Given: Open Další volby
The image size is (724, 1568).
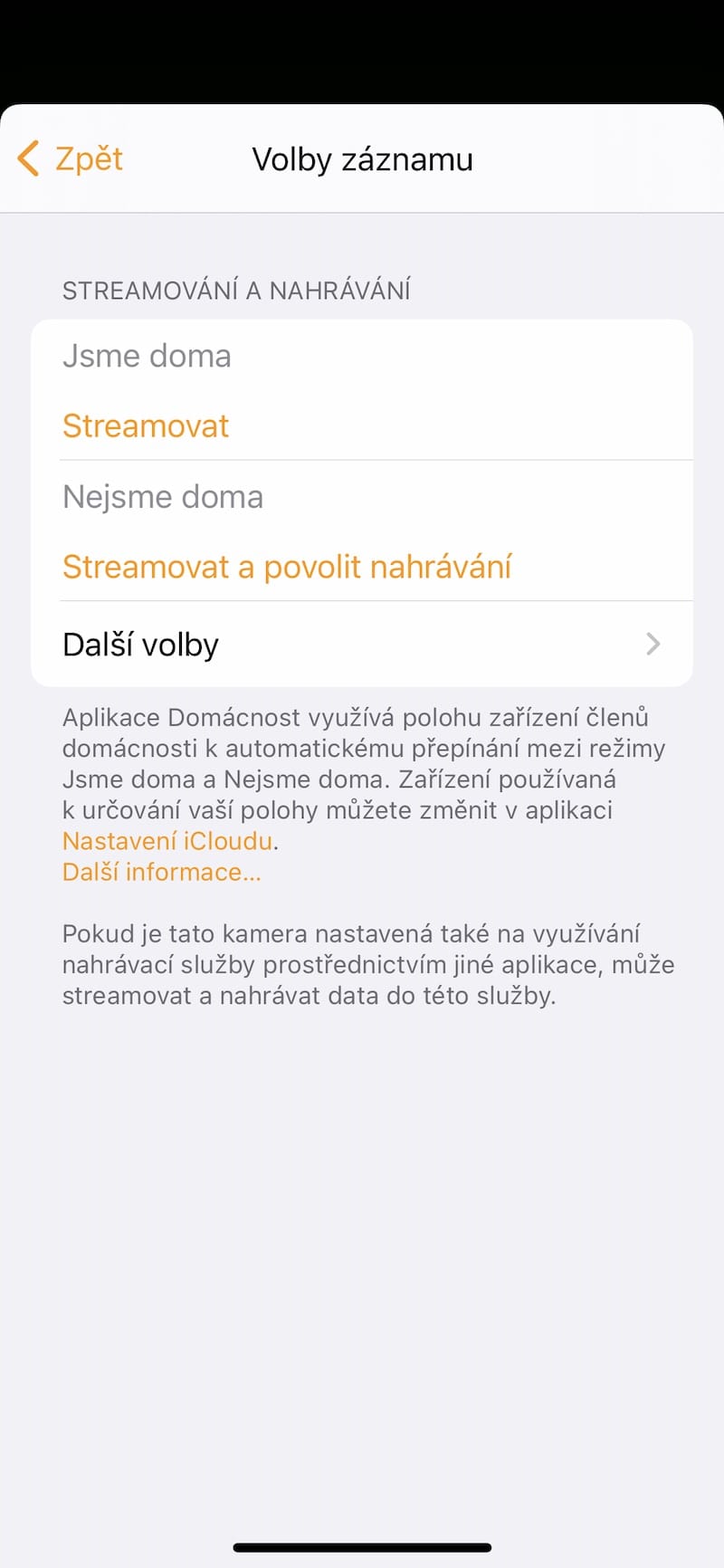Looking at the screenshot, I should 362,644.
